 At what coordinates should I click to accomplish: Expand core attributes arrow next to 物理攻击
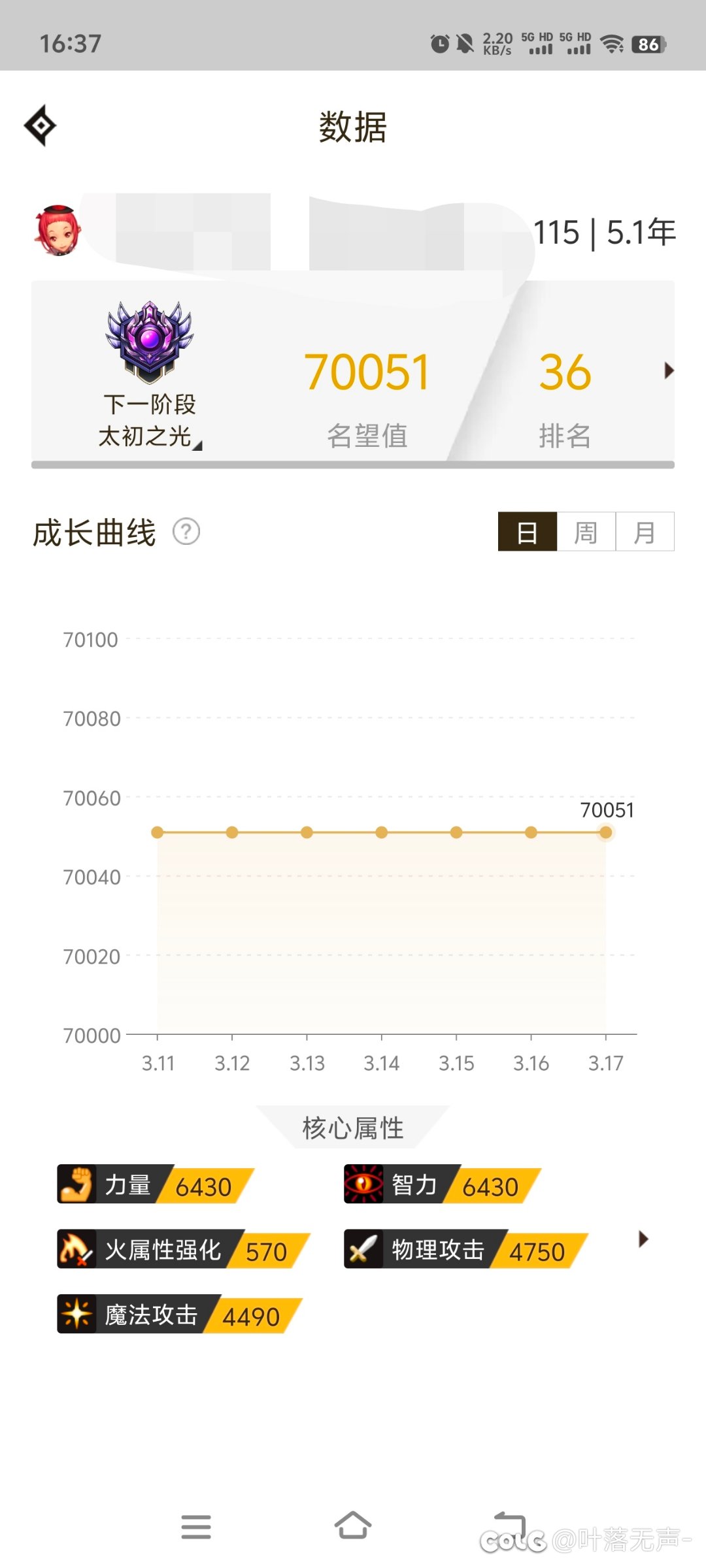point(643,1239)
